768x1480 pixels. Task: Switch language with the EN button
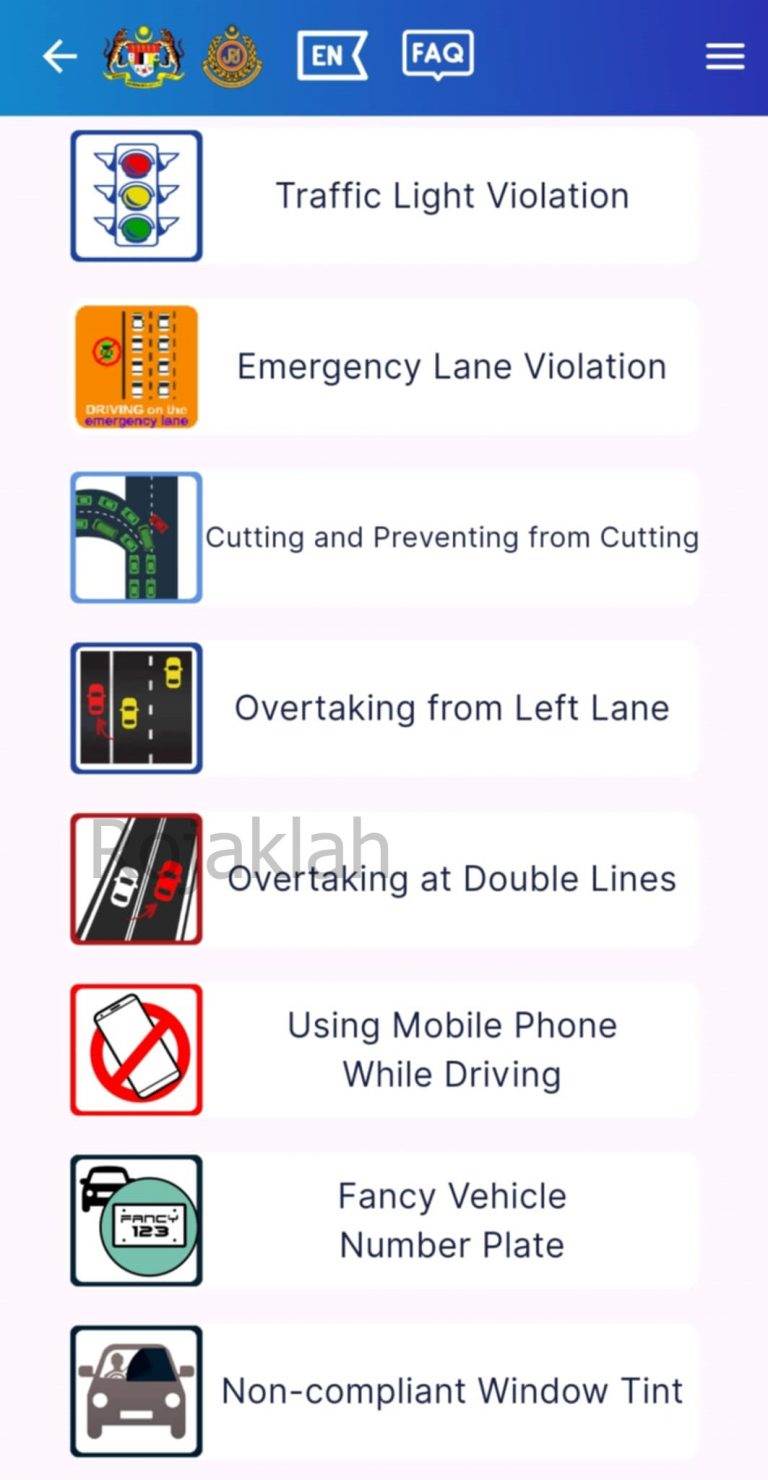coord(332,55)
